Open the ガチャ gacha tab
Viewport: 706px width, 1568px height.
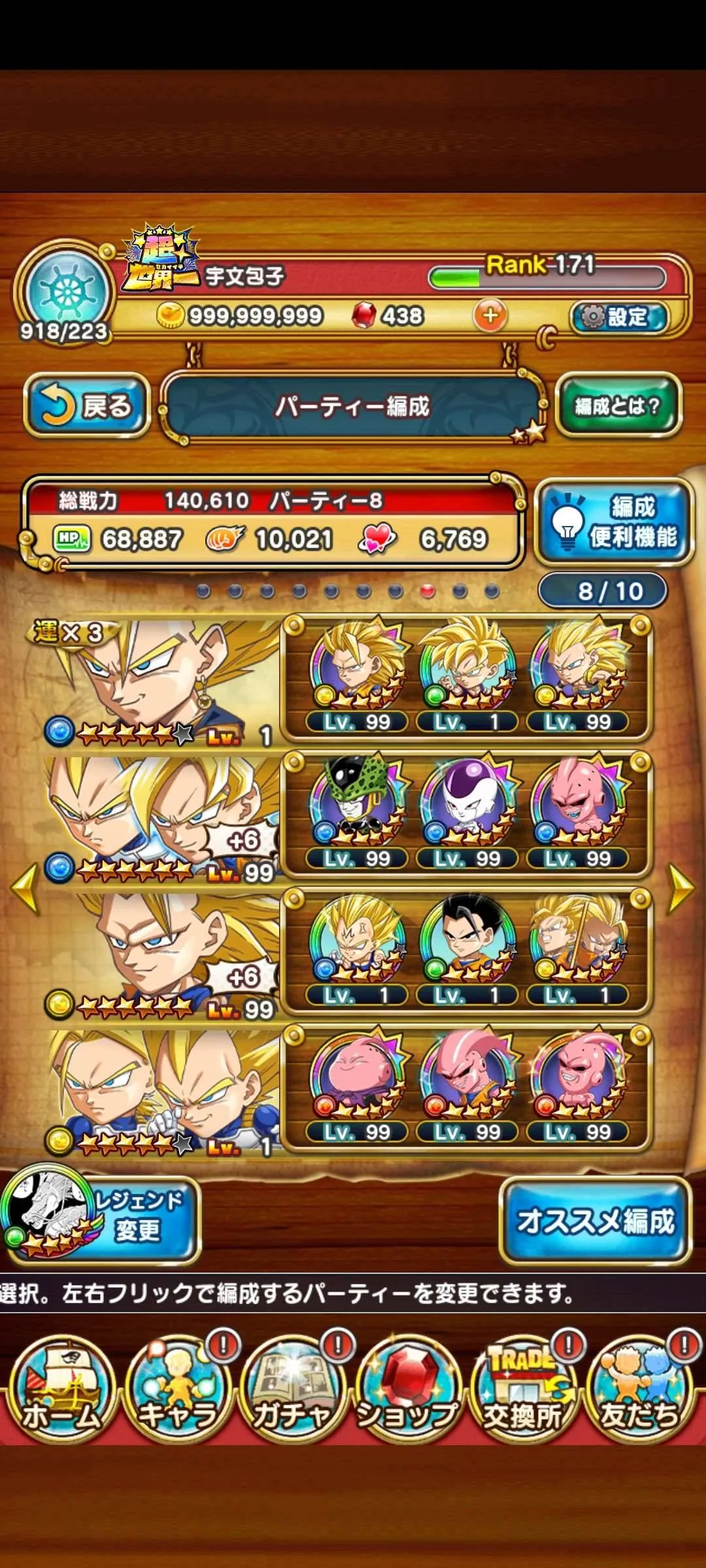coord(292,1390)
